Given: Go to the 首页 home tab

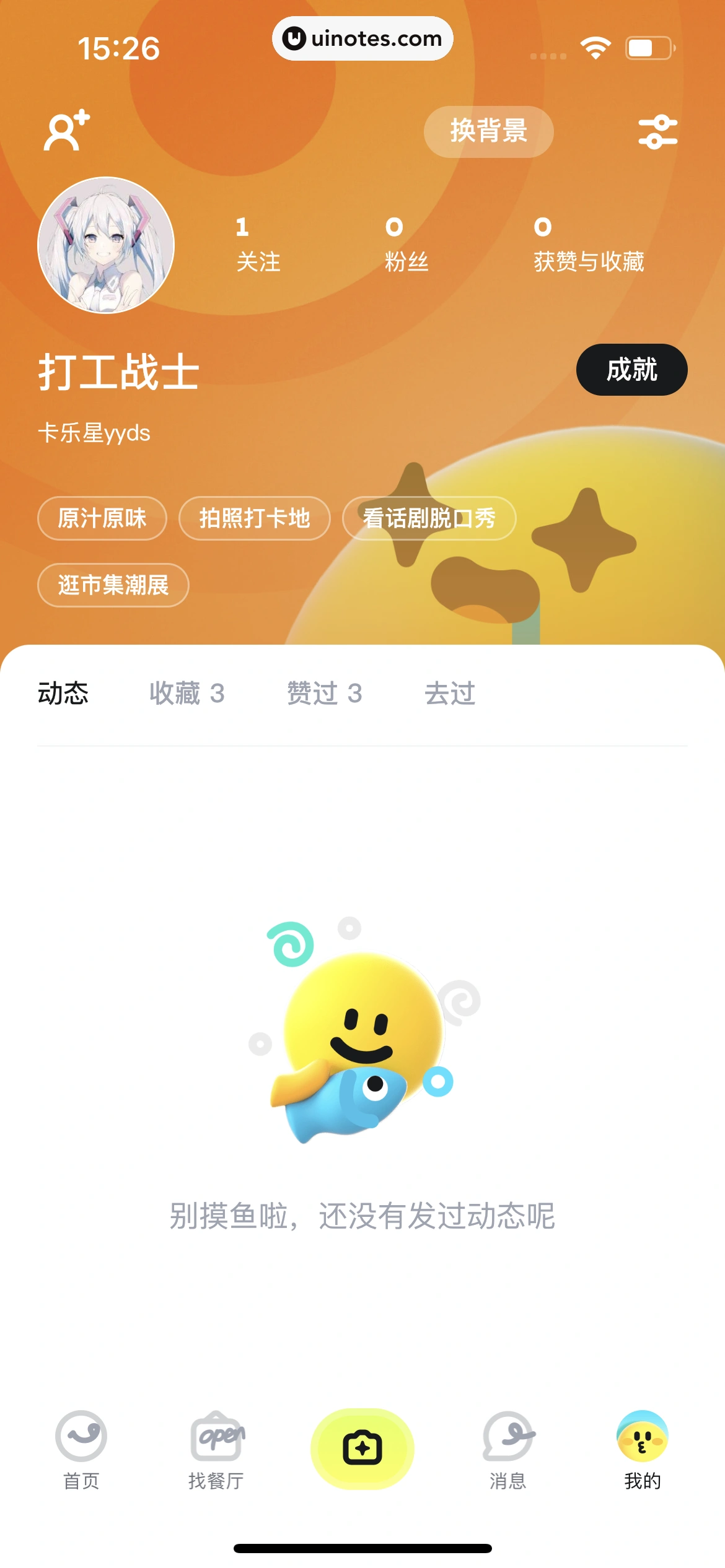Looking at the screenshot, I should [81, 1449].
